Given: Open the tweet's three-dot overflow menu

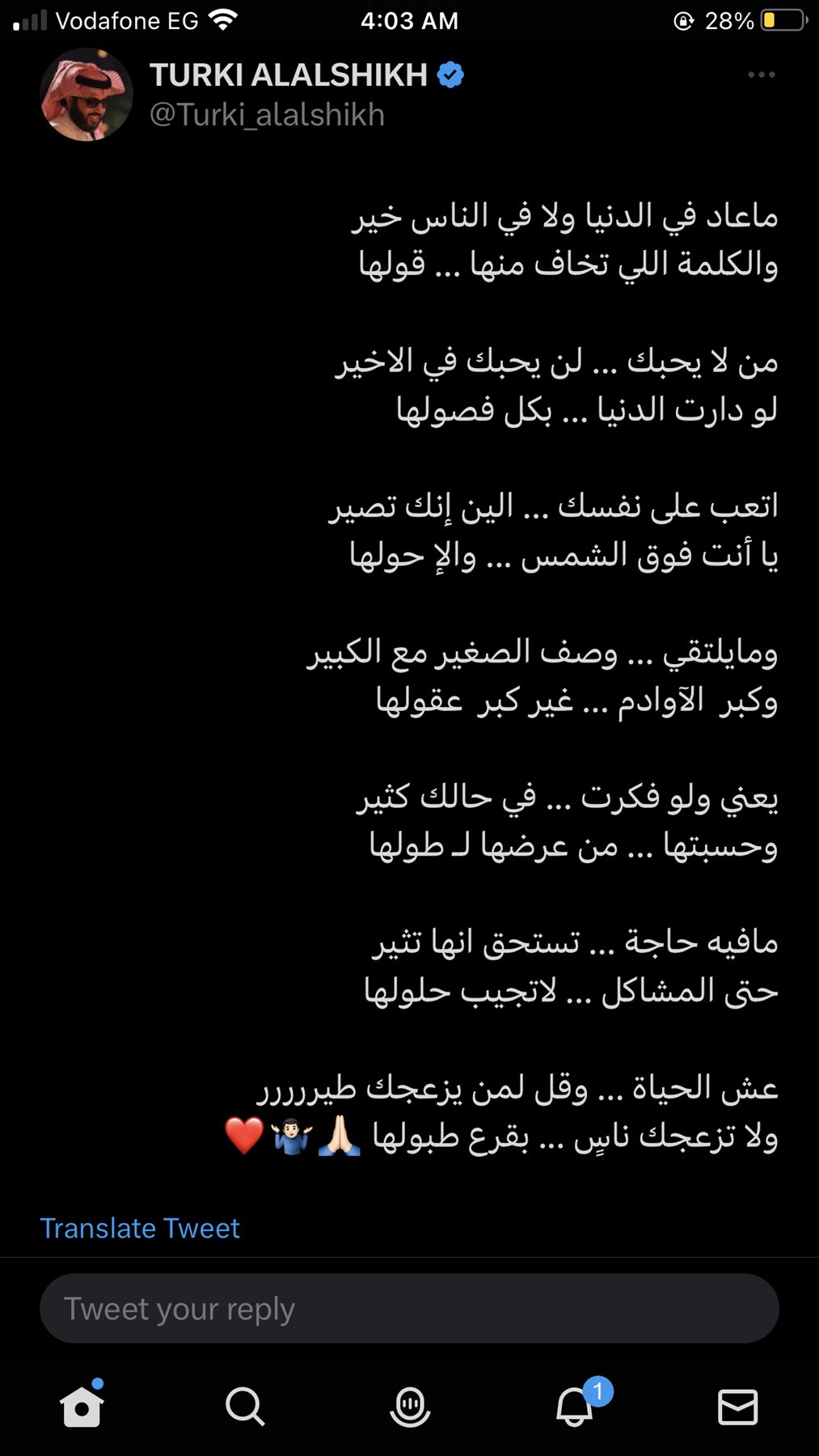Looking at the screenshot, I should point(762,74).
